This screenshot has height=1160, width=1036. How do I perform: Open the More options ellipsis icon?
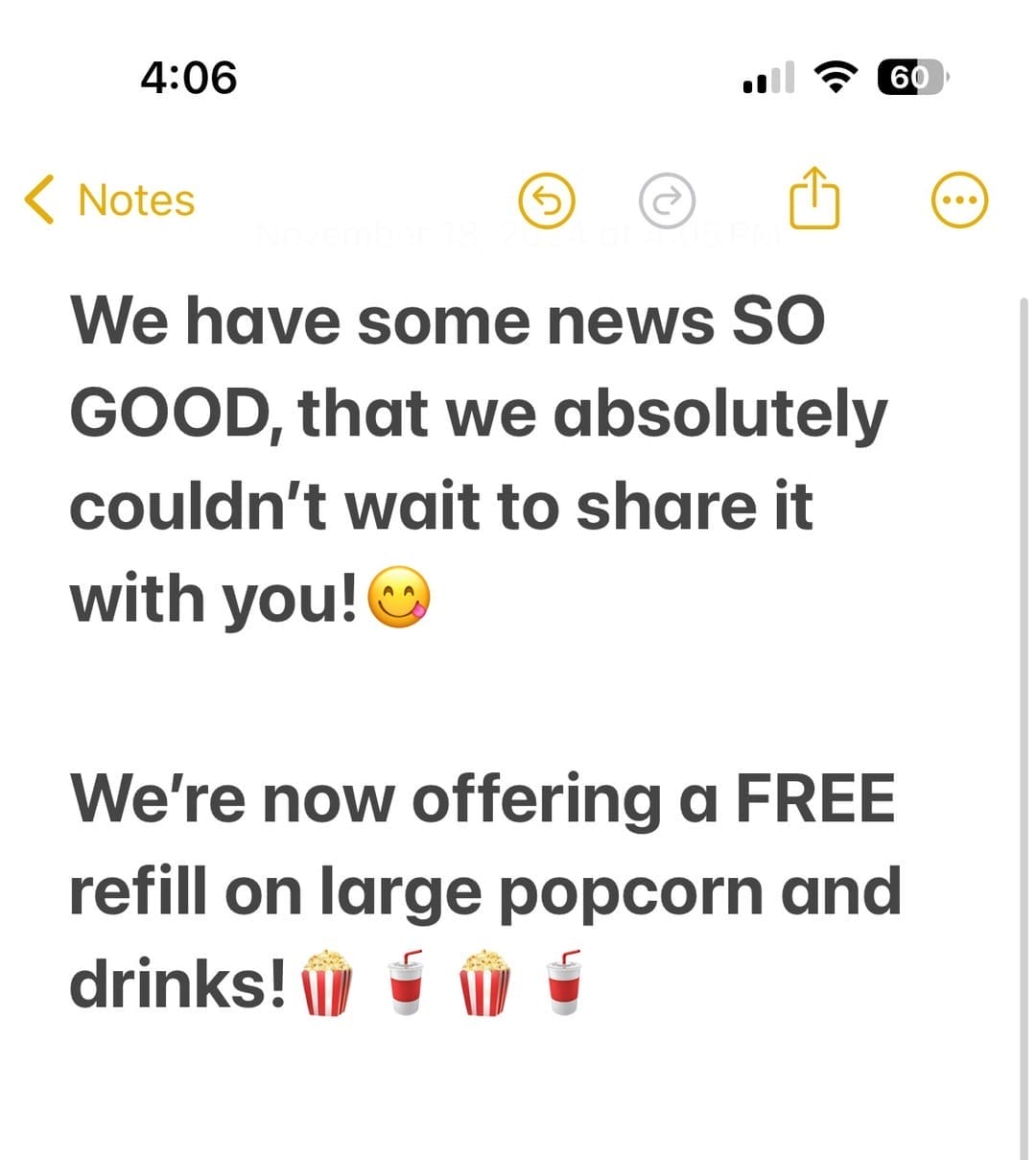[958, 200]
